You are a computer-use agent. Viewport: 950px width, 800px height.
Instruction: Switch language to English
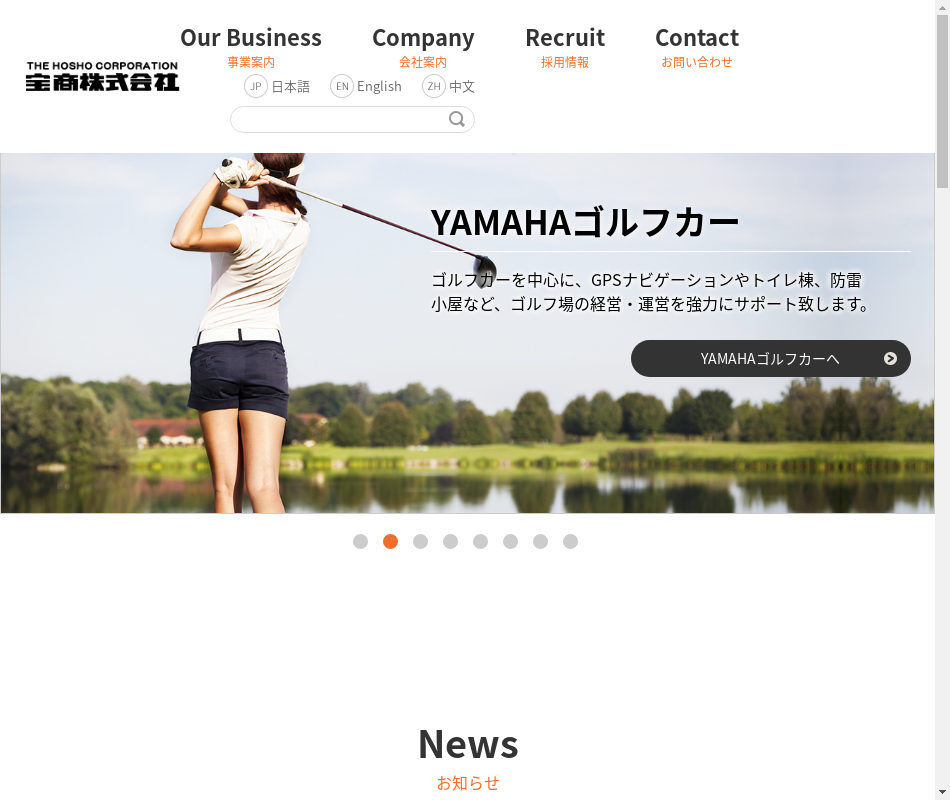(x=366, y=86)
